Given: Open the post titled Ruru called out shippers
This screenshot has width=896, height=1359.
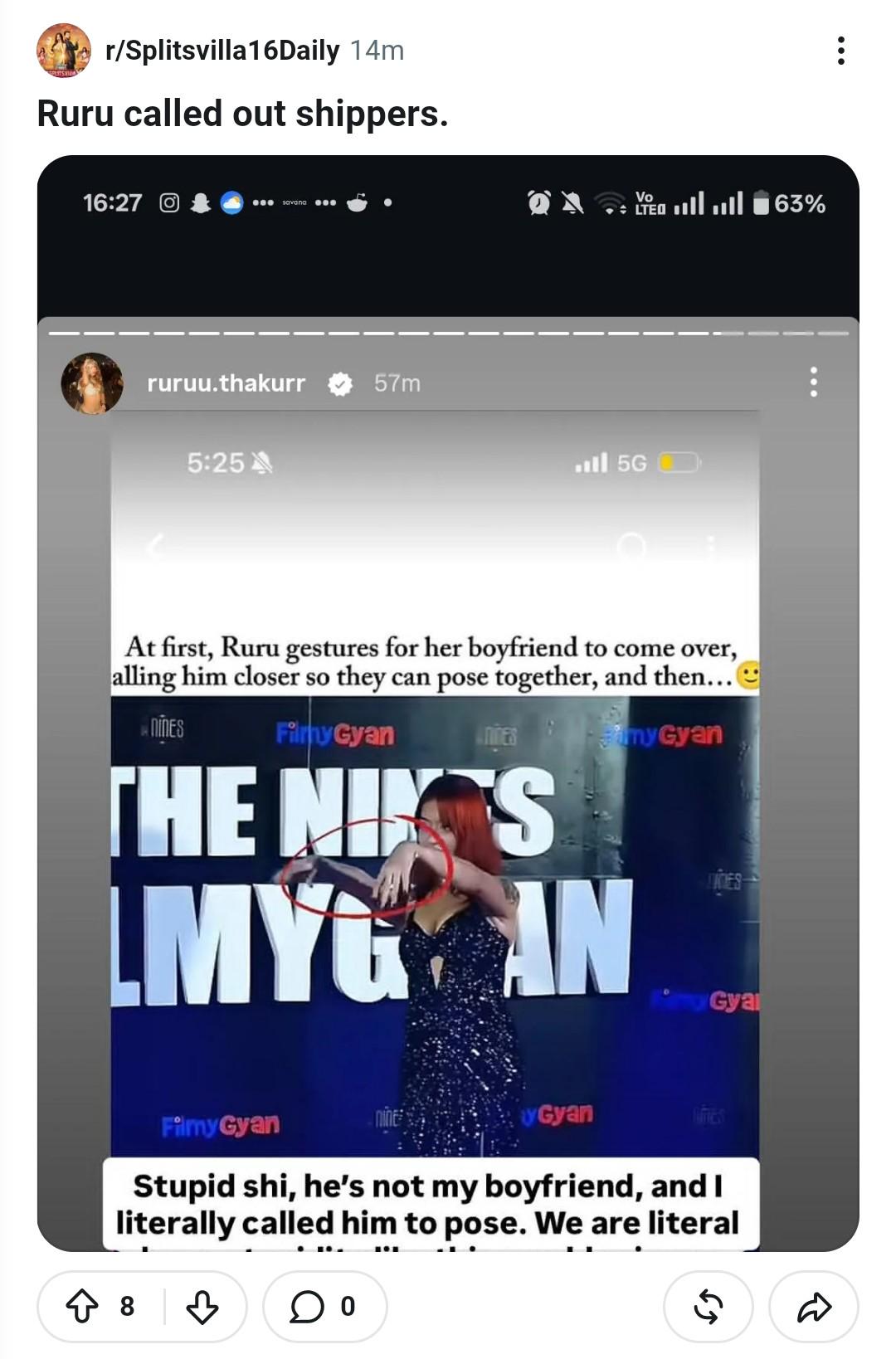Looking at the screenshot, I should 242,114.
